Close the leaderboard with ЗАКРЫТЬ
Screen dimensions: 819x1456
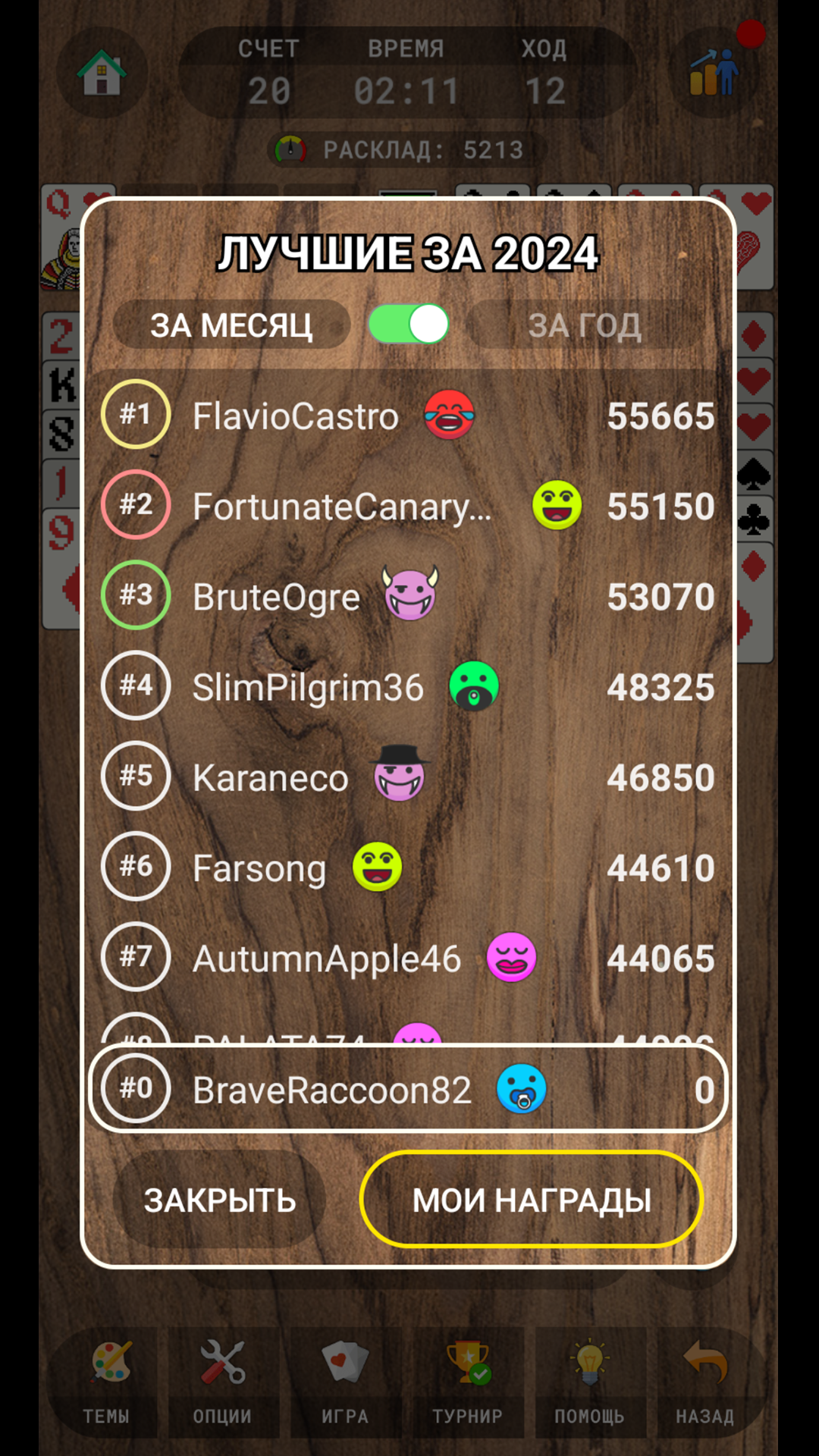(219, 1200)
